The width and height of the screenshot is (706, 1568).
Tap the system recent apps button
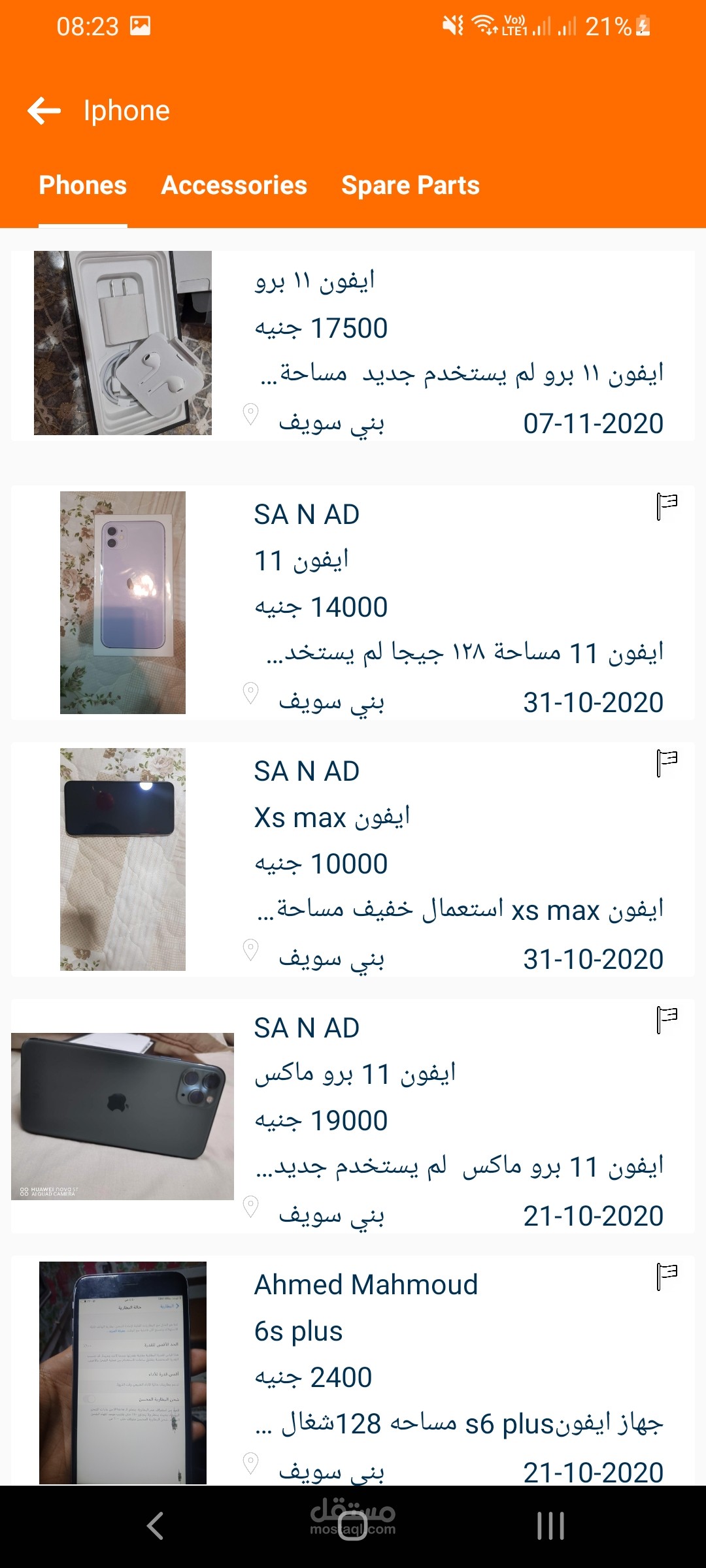click(x=550, y=1526)
